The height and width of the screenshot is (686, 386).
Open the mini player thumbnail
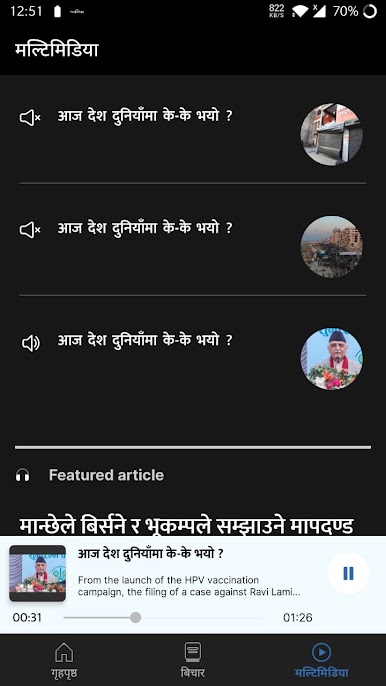pyautogui.click(x=38, y=573)
